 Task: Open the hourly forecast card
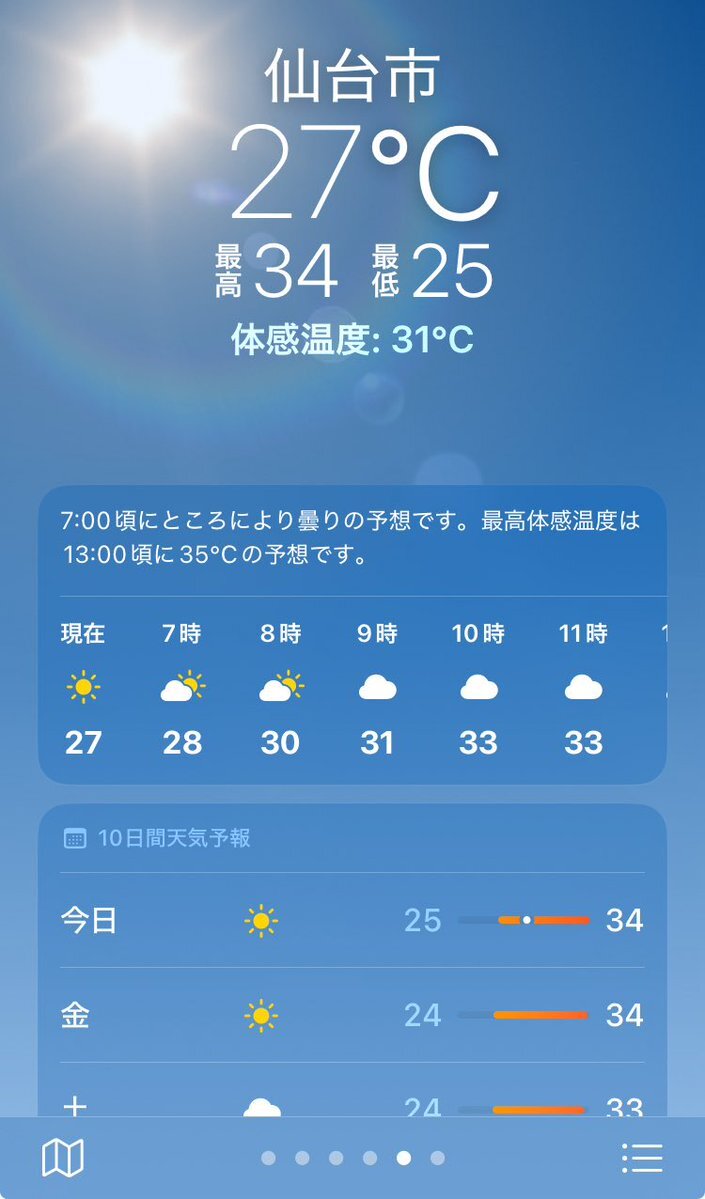coord(352,635)
